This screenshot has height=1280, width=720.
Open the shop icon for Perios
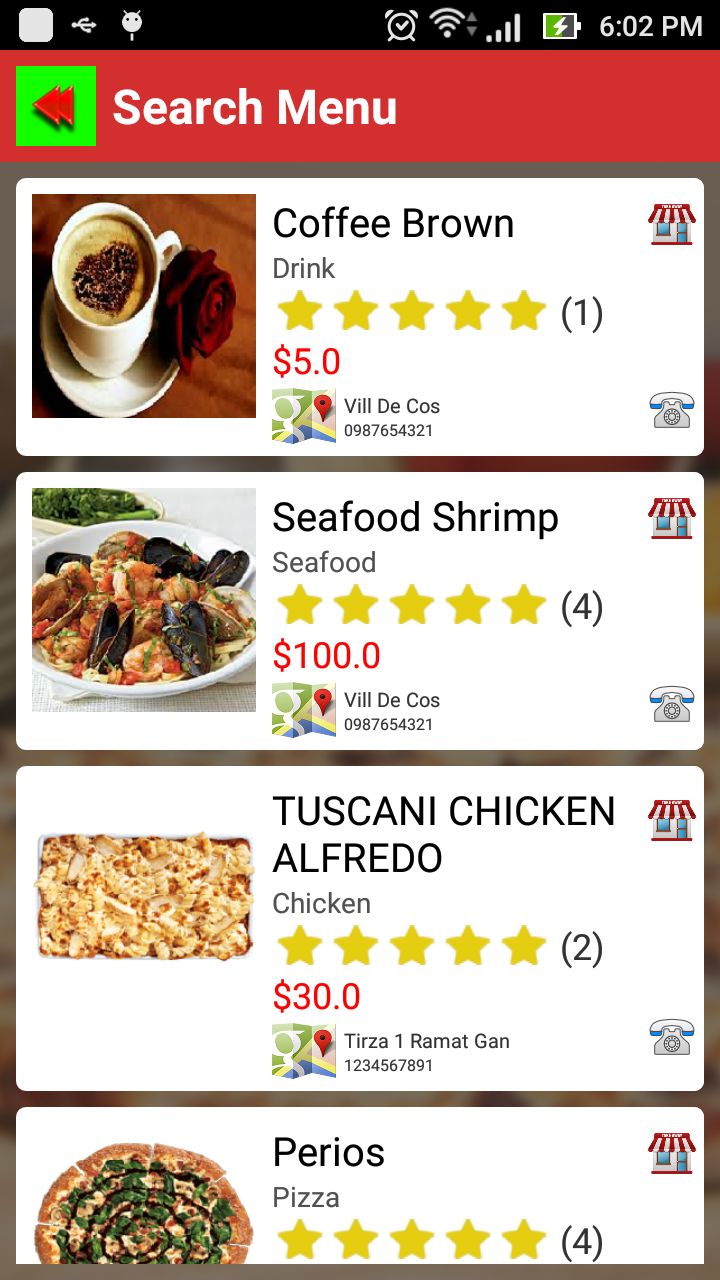click(671, 1153)
